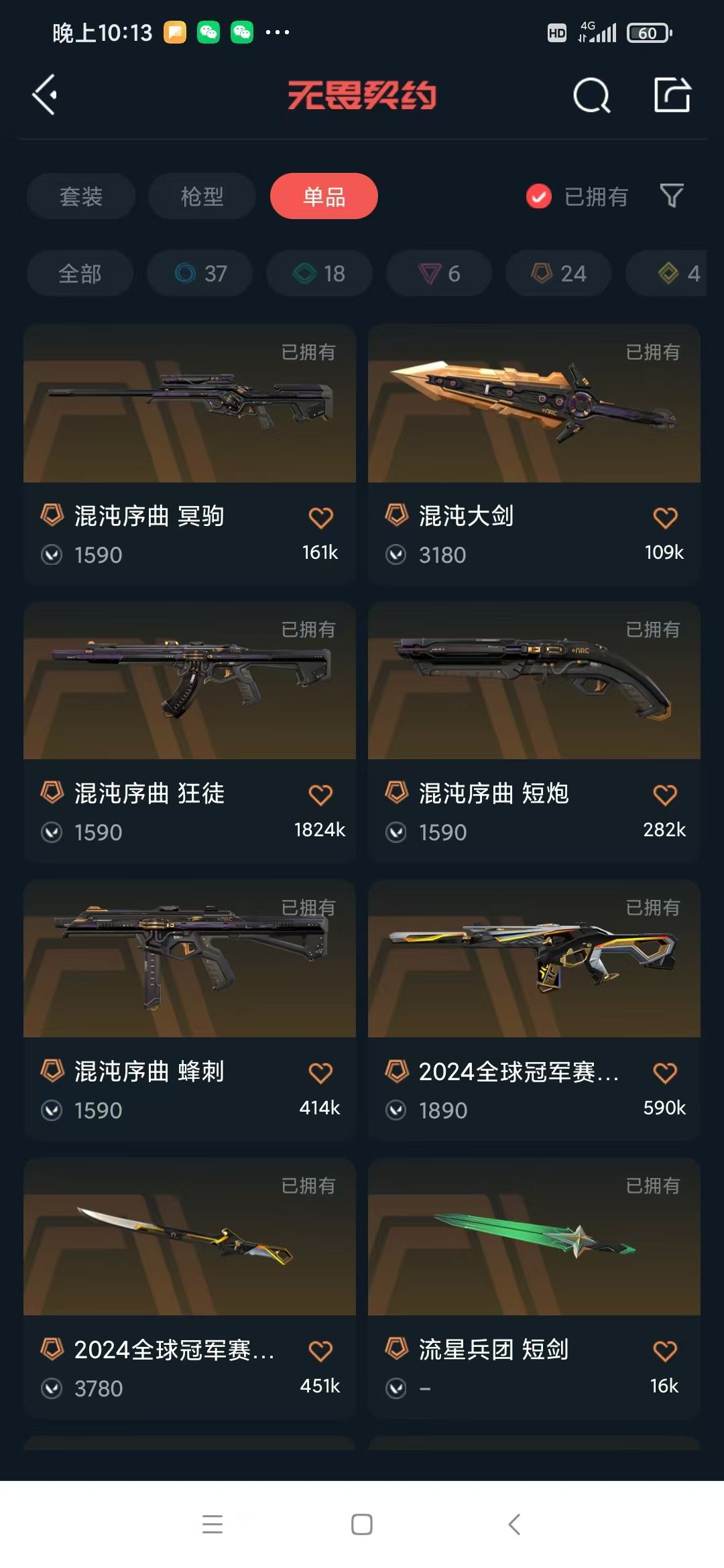Uncheck the 已拥有 checkbox
Viewport: 724px width, 1568px height.
tap(539, 196)
